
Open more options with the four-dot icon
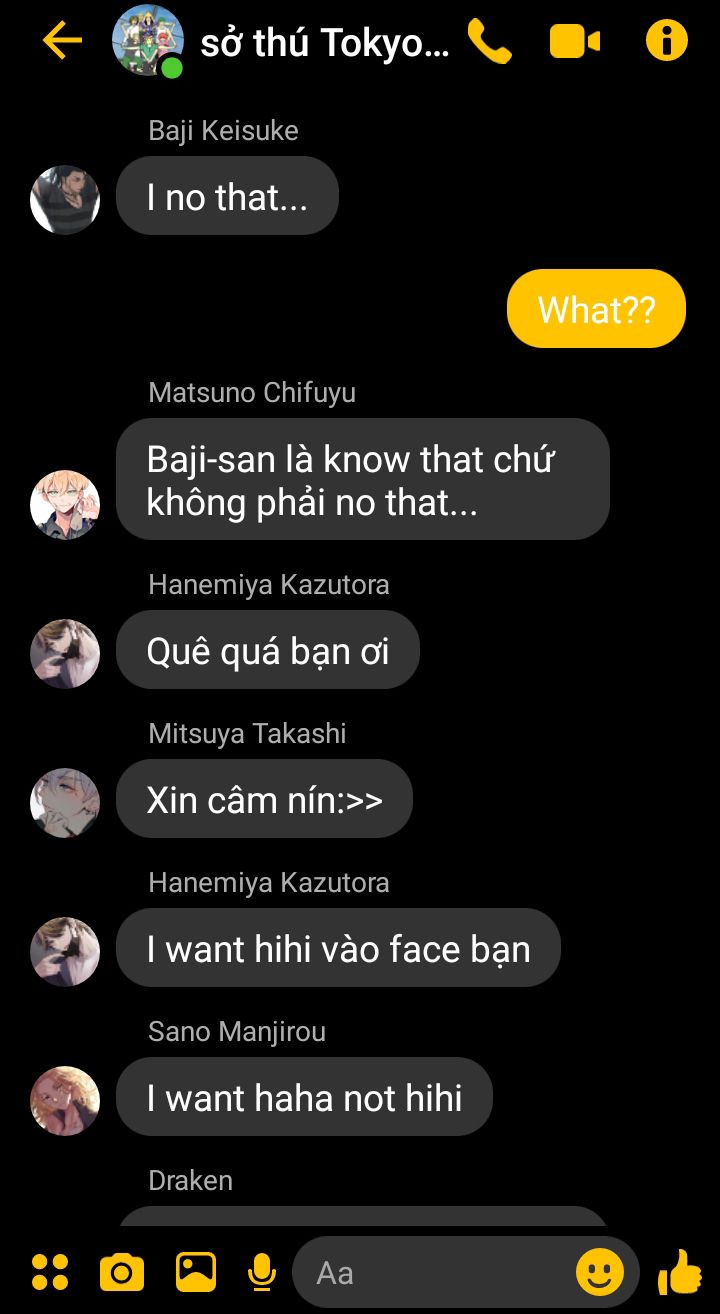pyautogui.click(x=50, y=1272)
